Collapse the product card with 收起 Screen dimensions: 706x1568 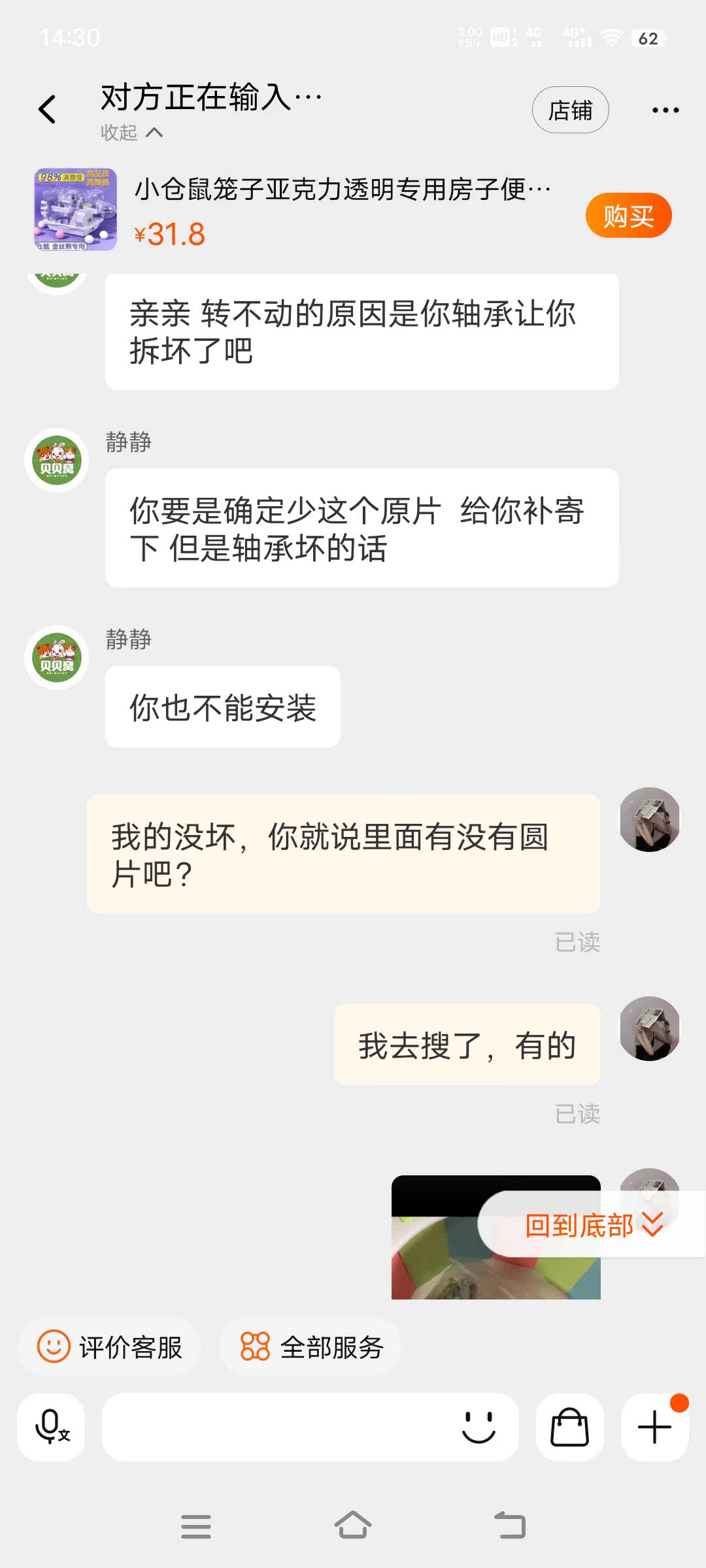click(131, 133)
